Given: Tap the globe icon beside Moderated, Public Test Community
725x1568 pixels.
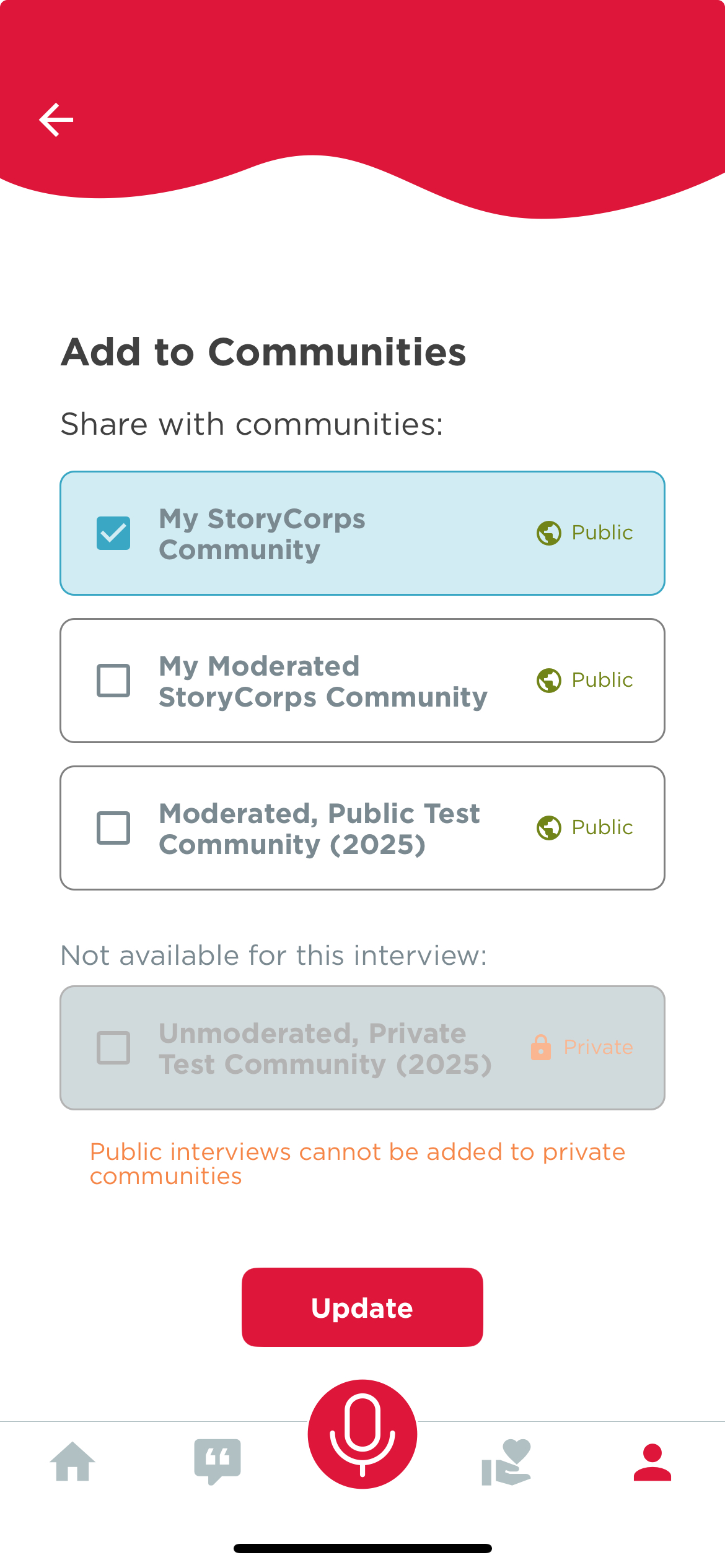Looking at the screenshot, I should [x=548, y=827].
